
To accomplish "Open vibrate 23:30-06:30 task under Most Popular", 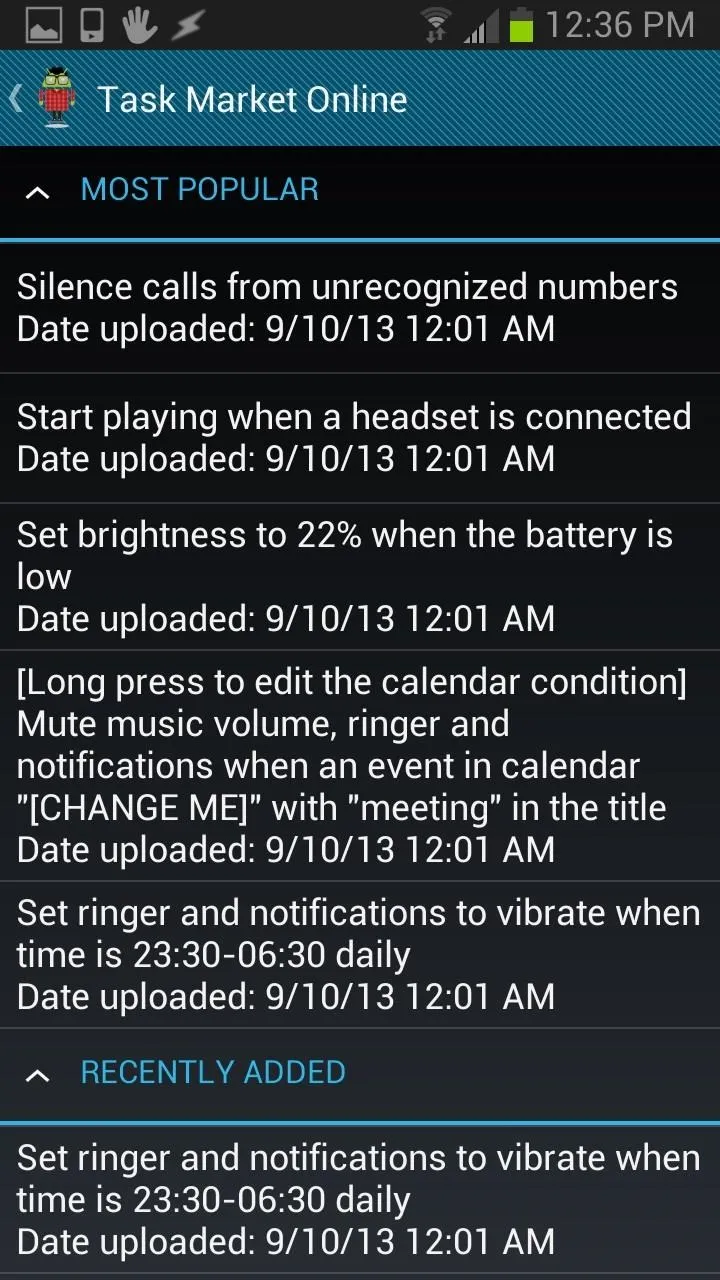I will coord(360,955).
